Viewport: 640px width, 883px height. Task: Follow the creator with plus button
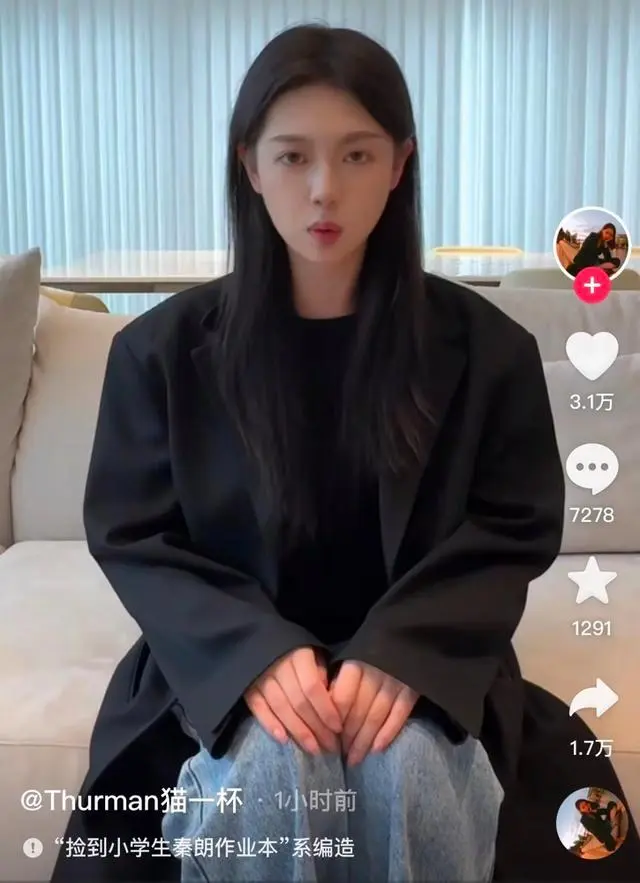pos(591,286)
